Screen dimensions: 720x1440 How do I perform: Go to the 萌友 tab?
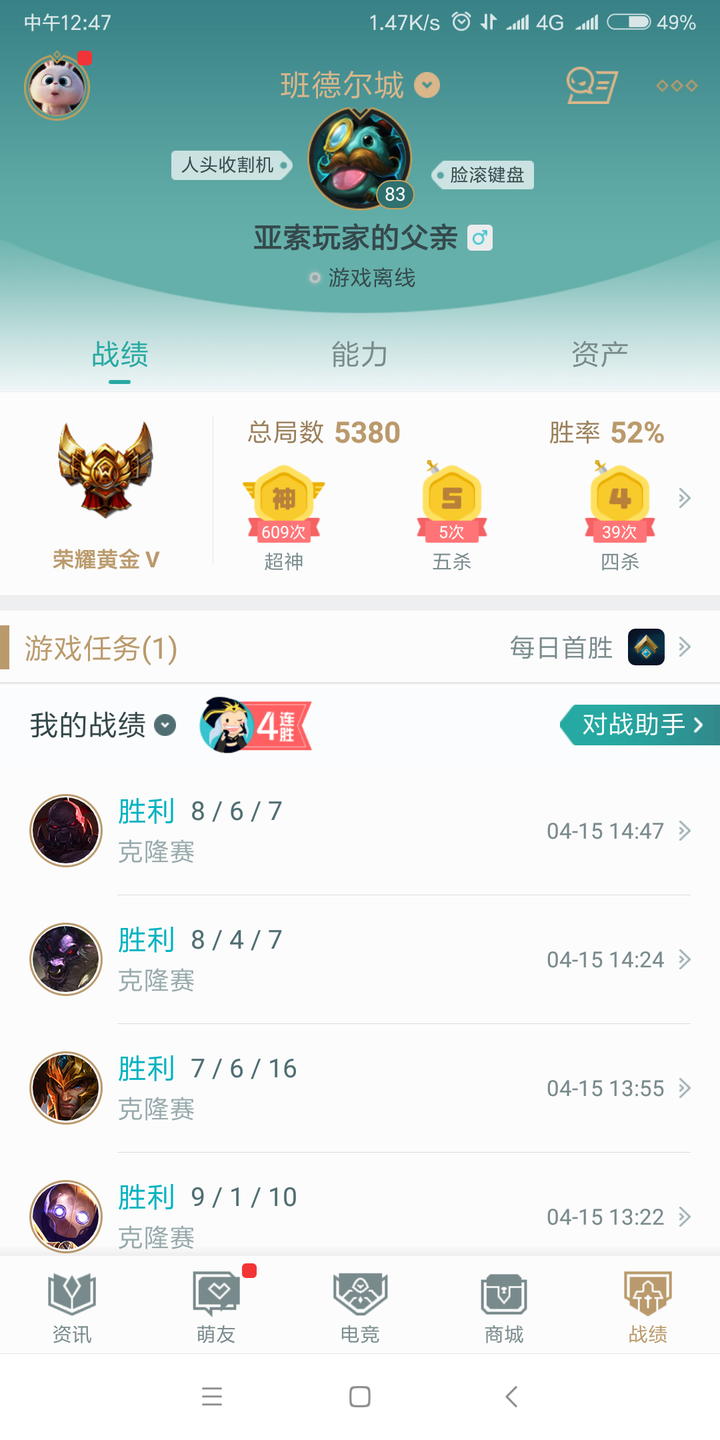click(216, 1308)
